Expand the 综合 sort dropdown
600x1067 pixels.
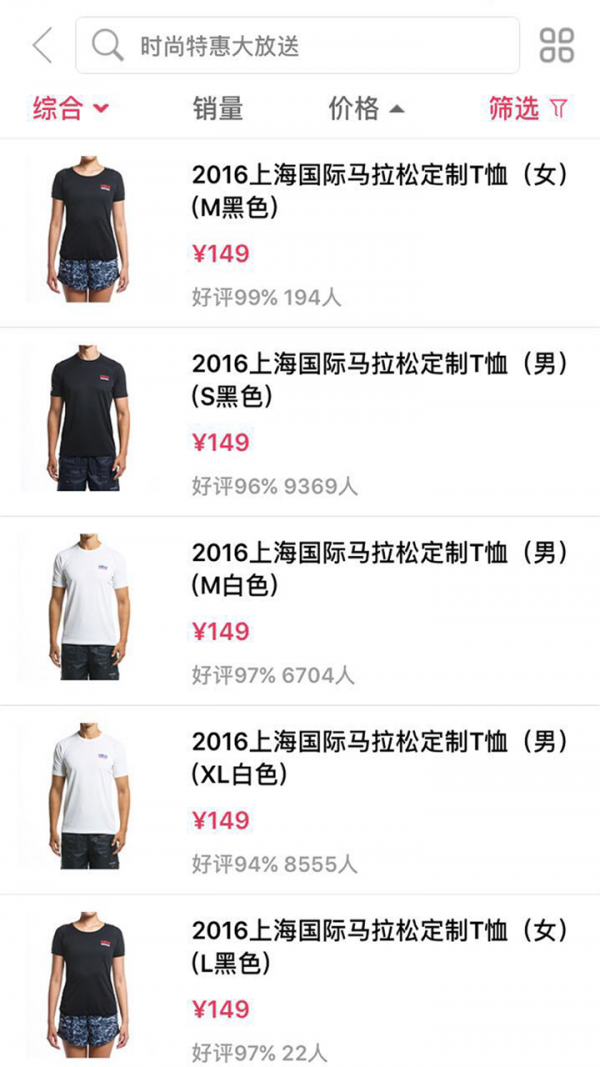pos(70,108)
